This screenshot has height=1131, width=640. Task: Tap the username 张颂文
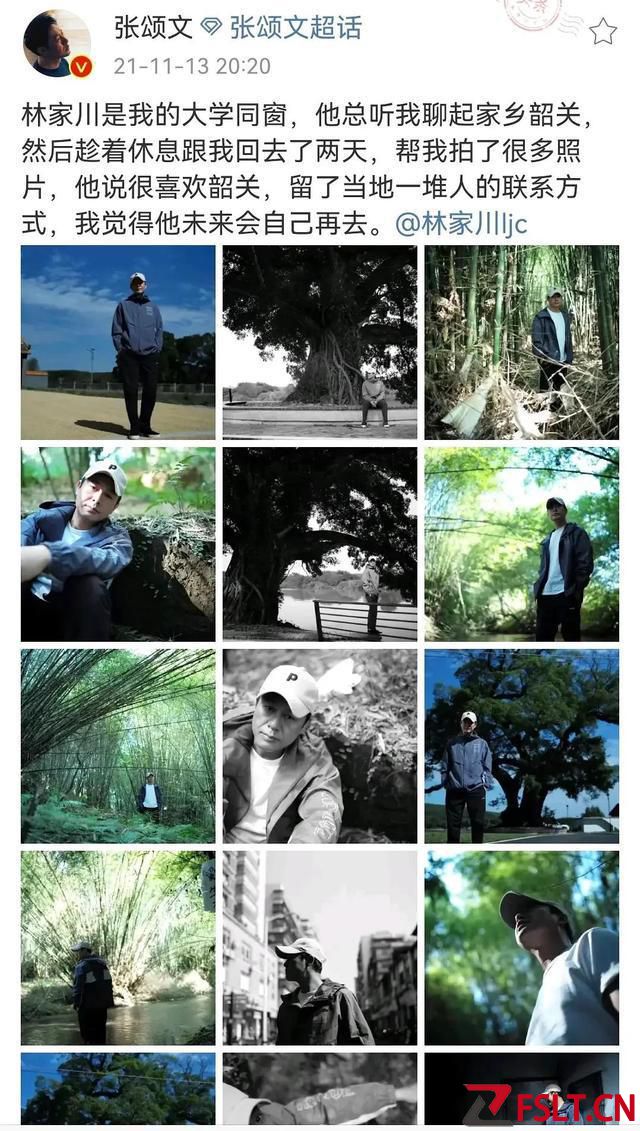pyautogui.click(x=154, y=28)
